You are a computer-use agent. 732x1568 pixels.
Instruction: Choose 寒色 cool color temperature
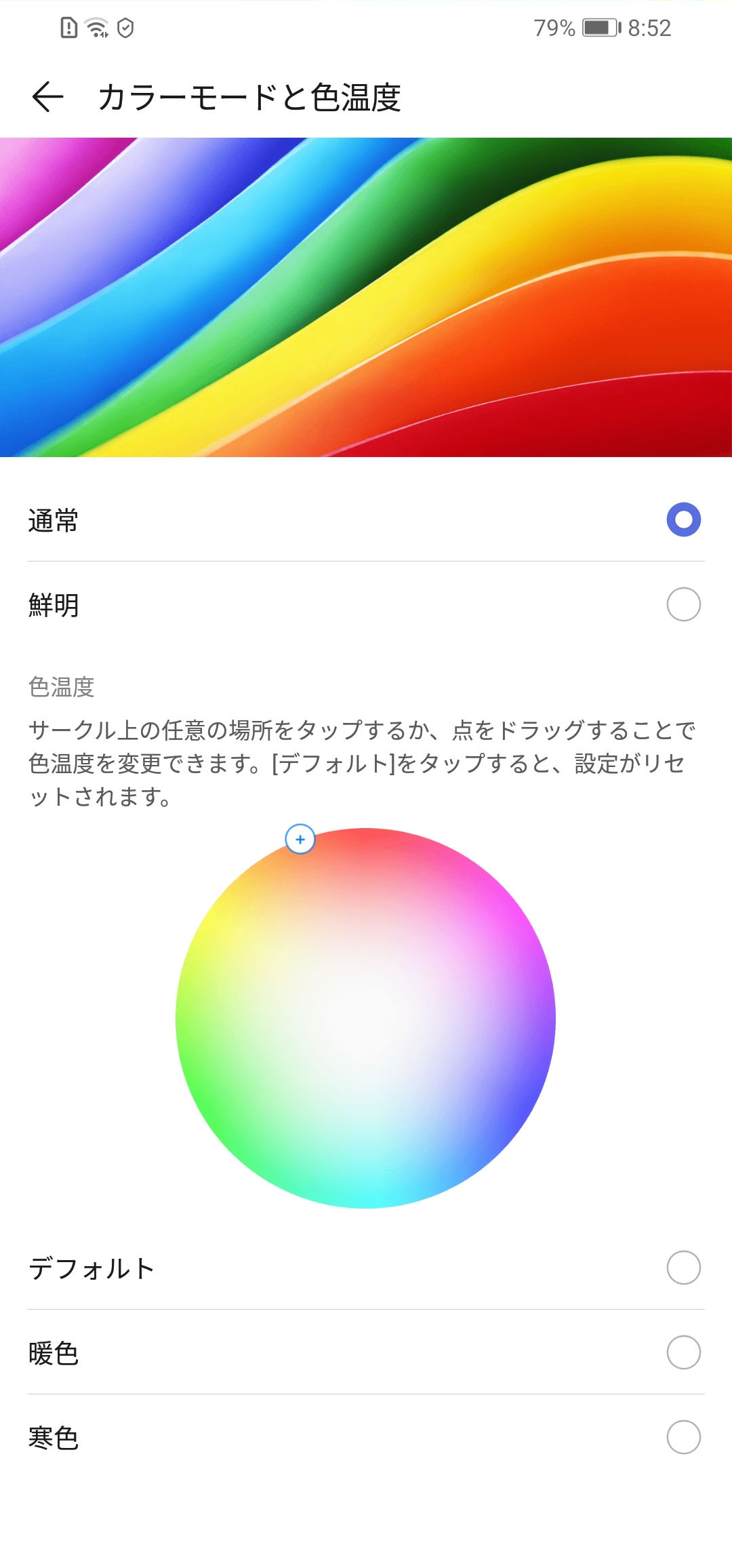click(x=366, y=1437)
